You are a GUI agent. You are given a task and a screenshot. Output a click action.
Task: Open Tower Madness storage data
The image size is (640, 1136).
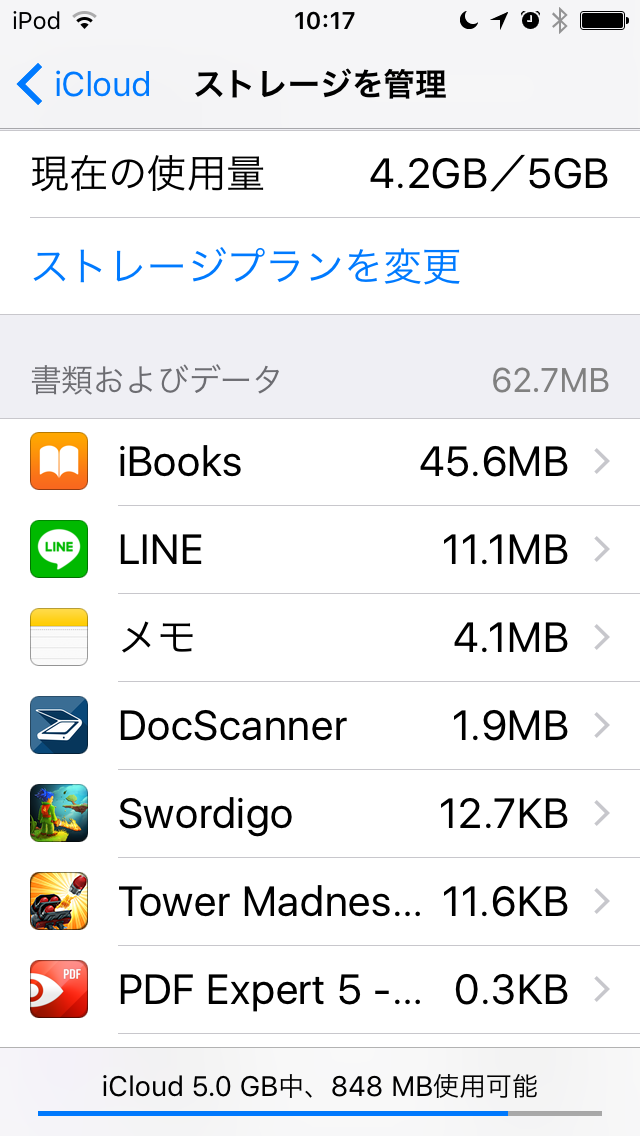click(320, 902)
